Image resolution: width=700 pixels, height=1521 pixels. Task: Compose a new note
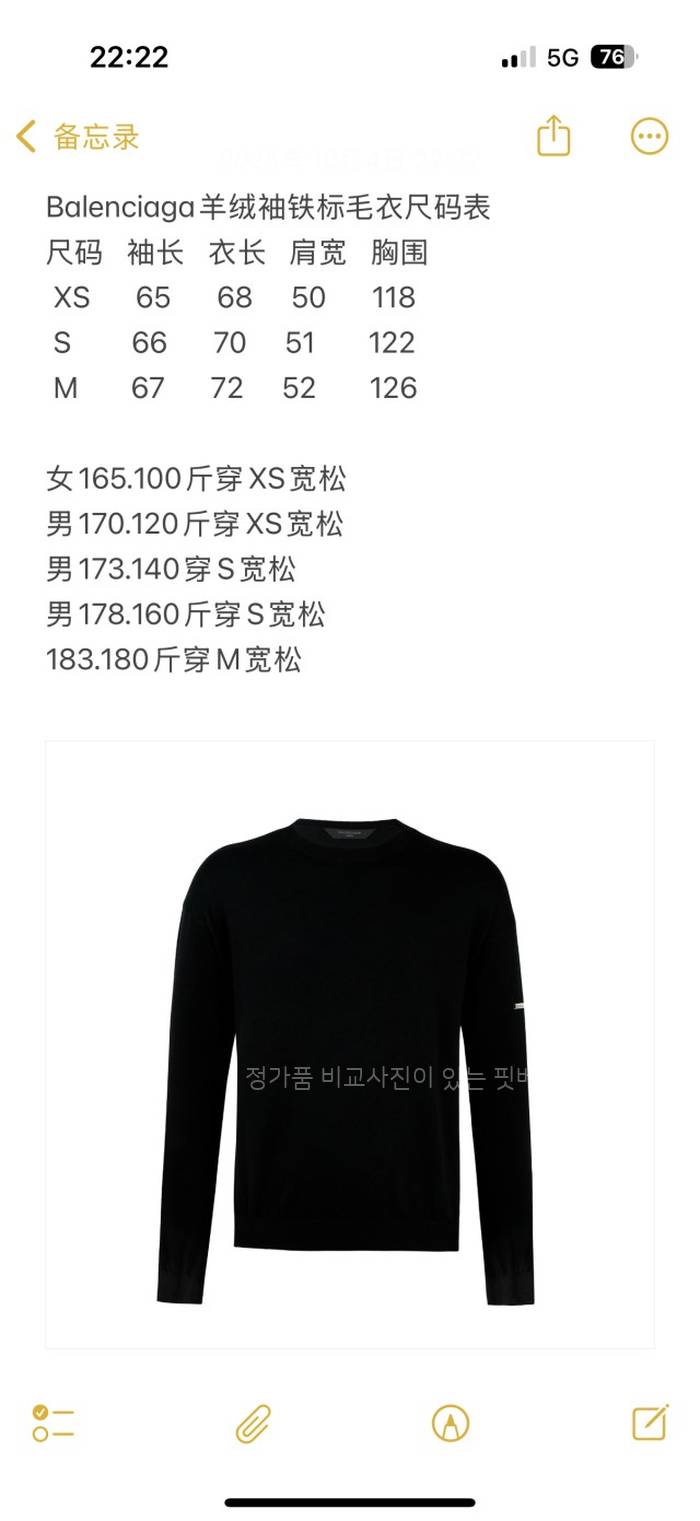pos(650,1422)
